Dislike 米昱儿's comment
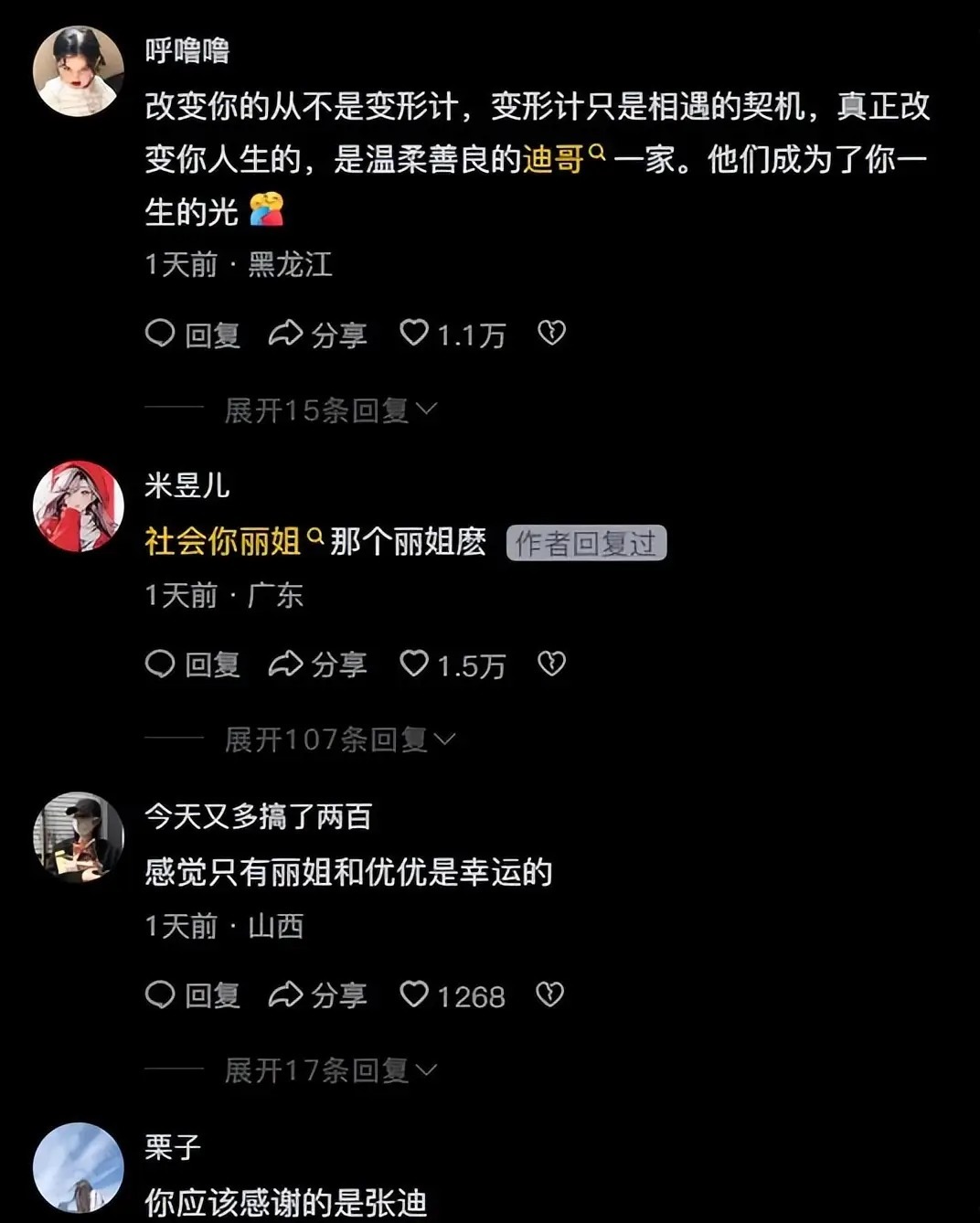Viewport: 980px width, 1223px height. click(551, 664)
